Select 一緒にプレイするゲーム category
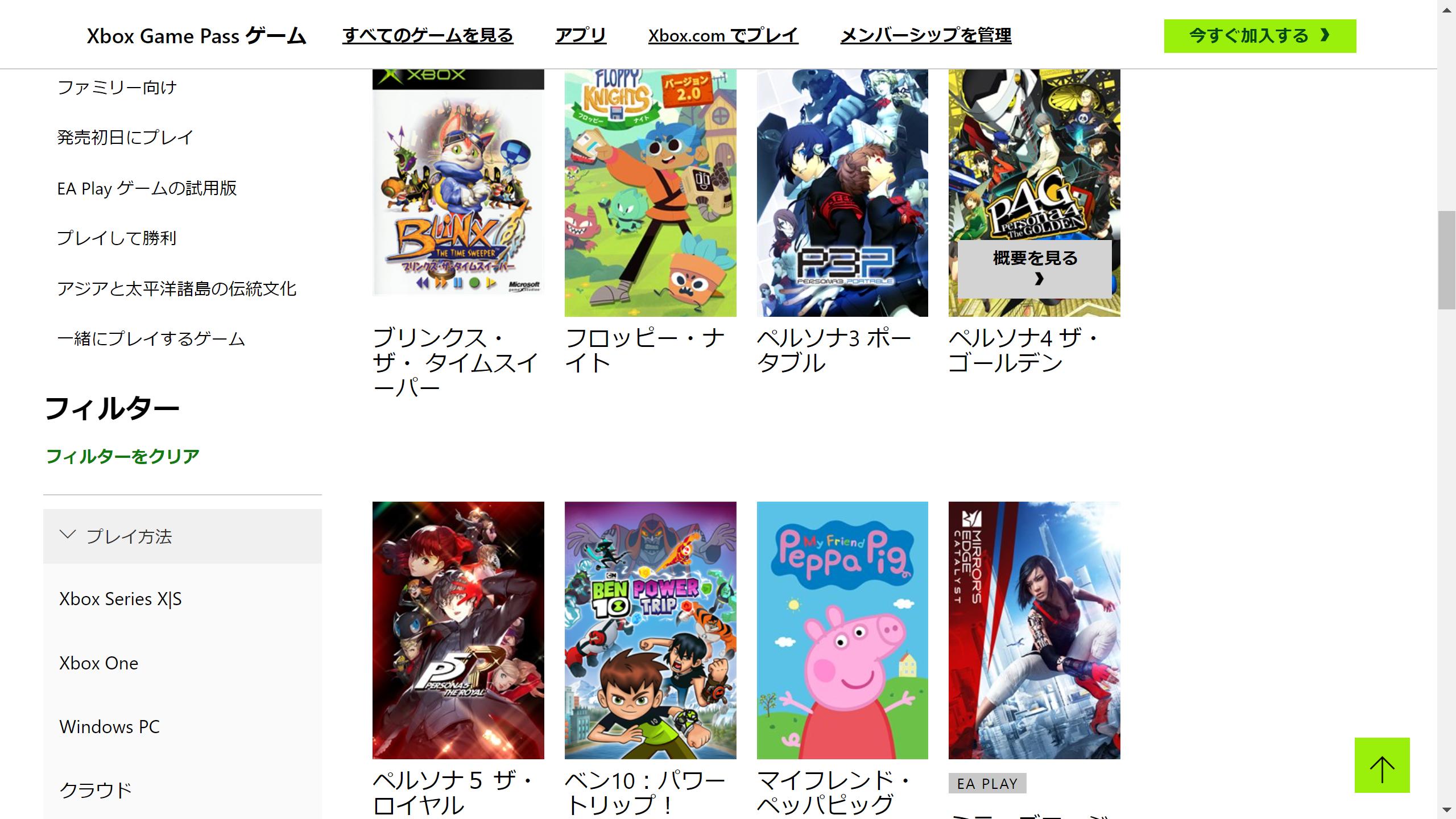The width and height of the screenshot is (1456, 819). pos(151,338)
